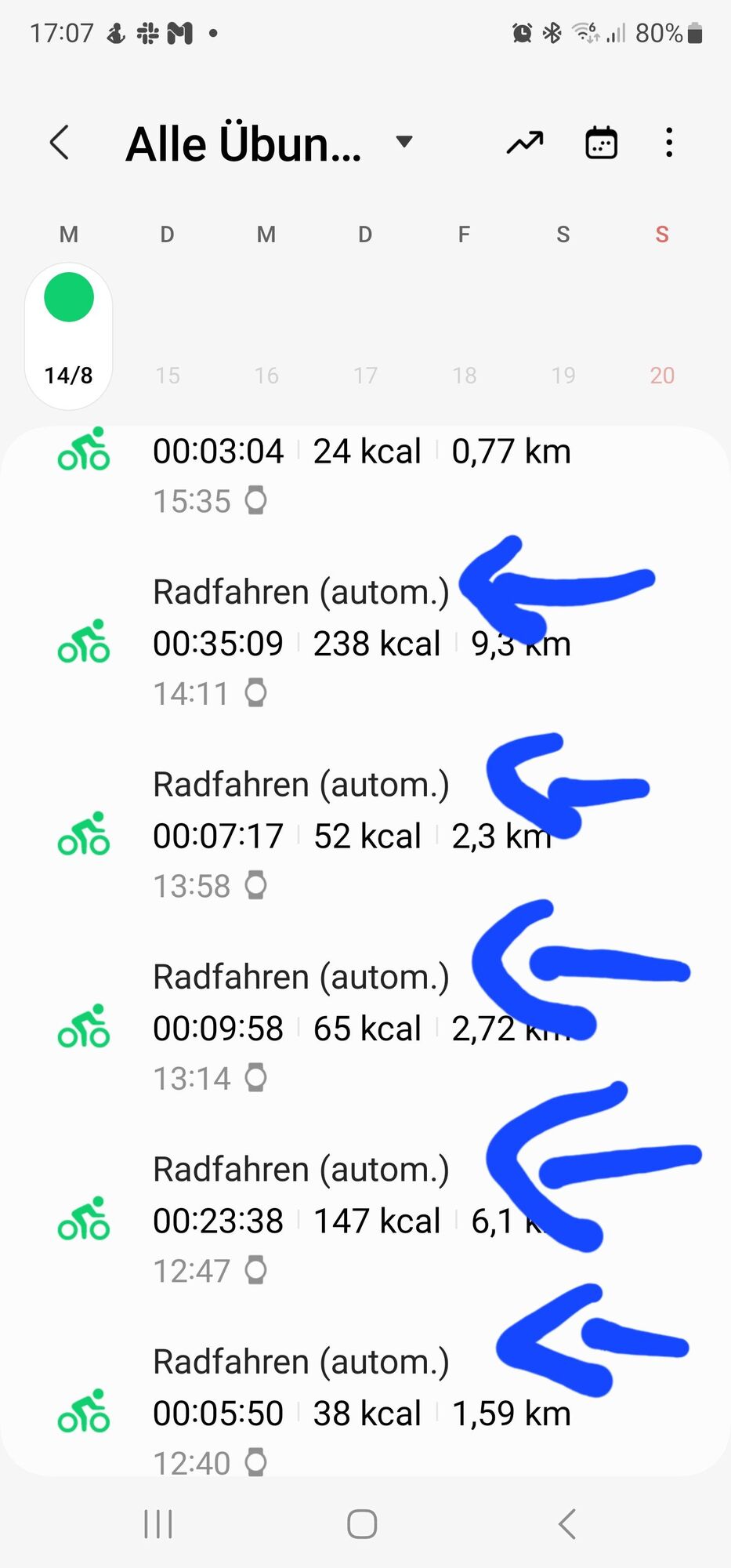
Task: Expand the Alle Übungen exercise dropdown
Action: pyautogui.click(x=403, y=143)
